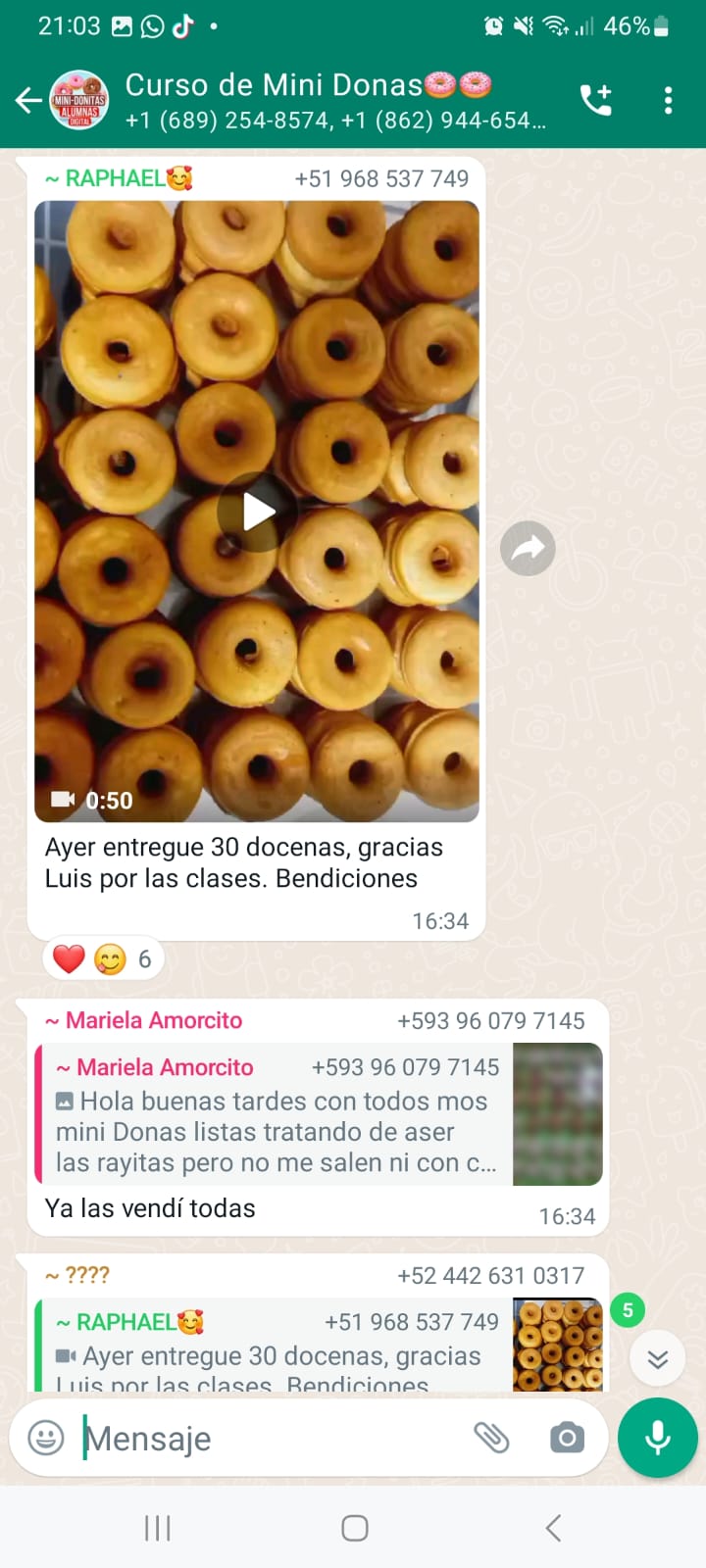
Task: Go to the home screen
Action: tap(354, 1528)
